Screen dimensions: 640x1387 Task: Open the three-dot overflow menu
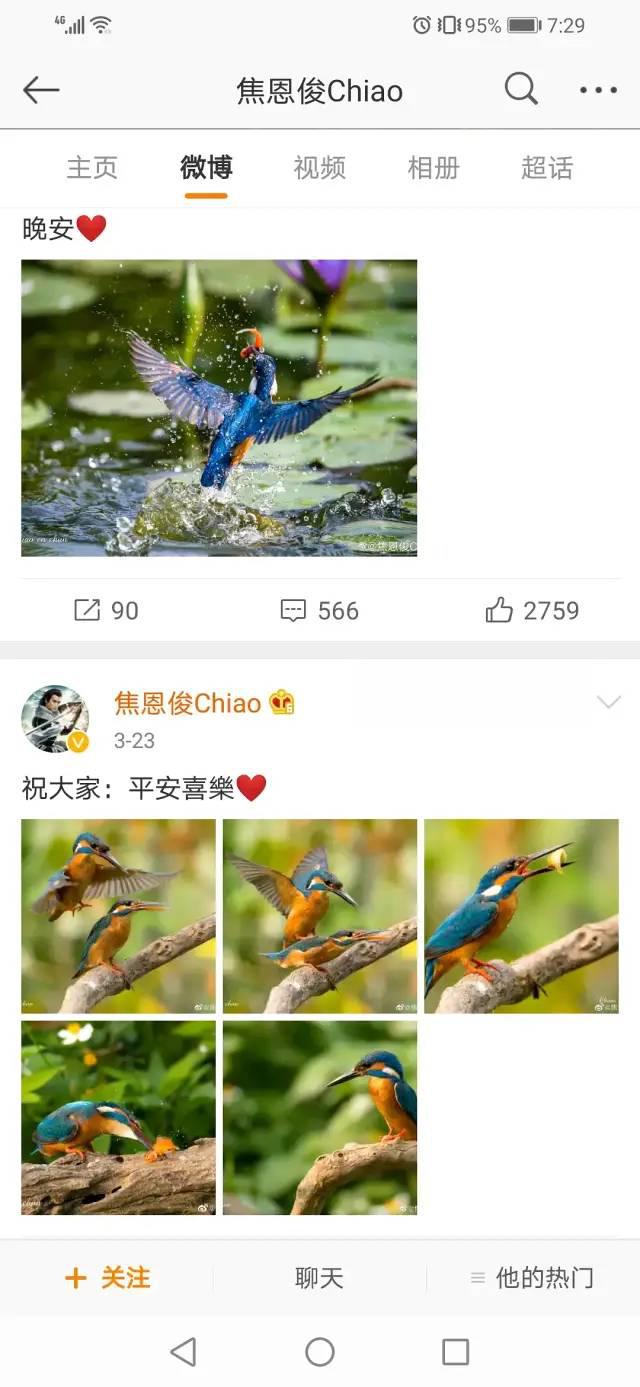[598, 90]
